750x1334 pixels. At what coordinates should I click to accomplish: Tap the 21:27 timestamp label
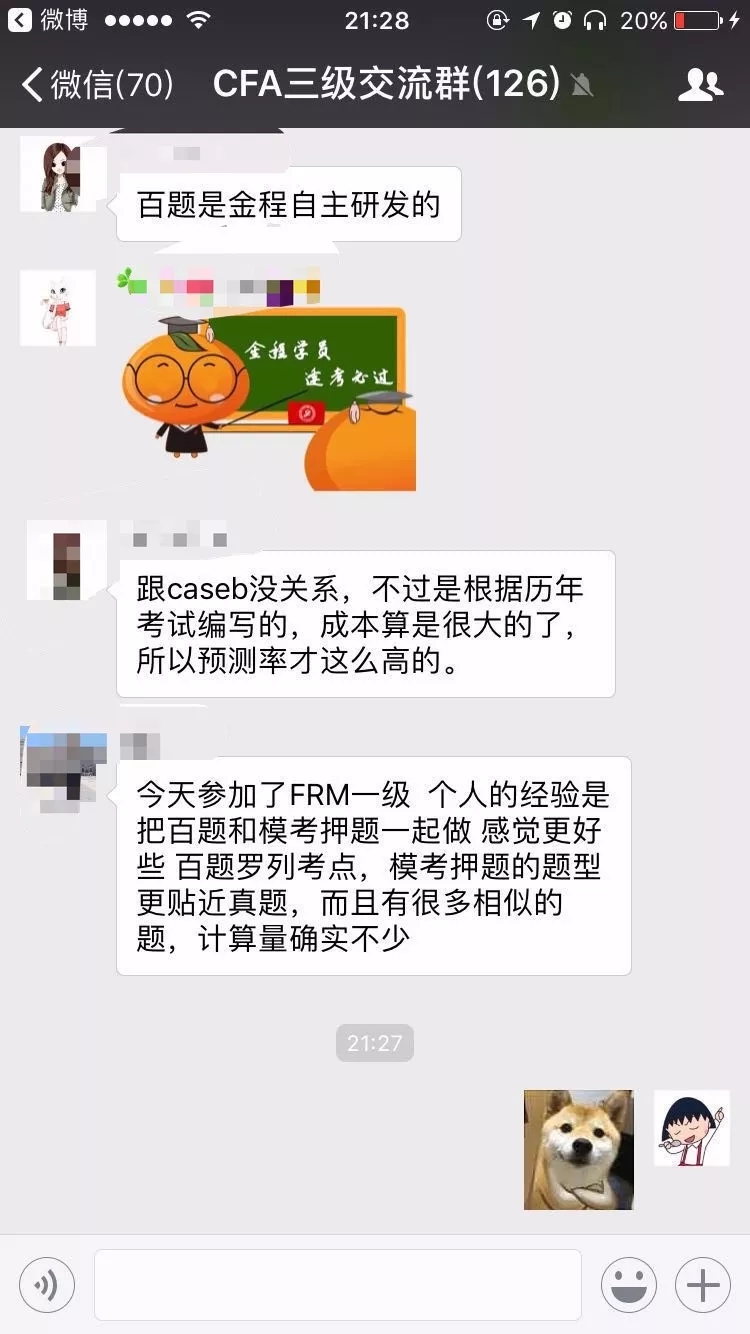(375, 1043)
